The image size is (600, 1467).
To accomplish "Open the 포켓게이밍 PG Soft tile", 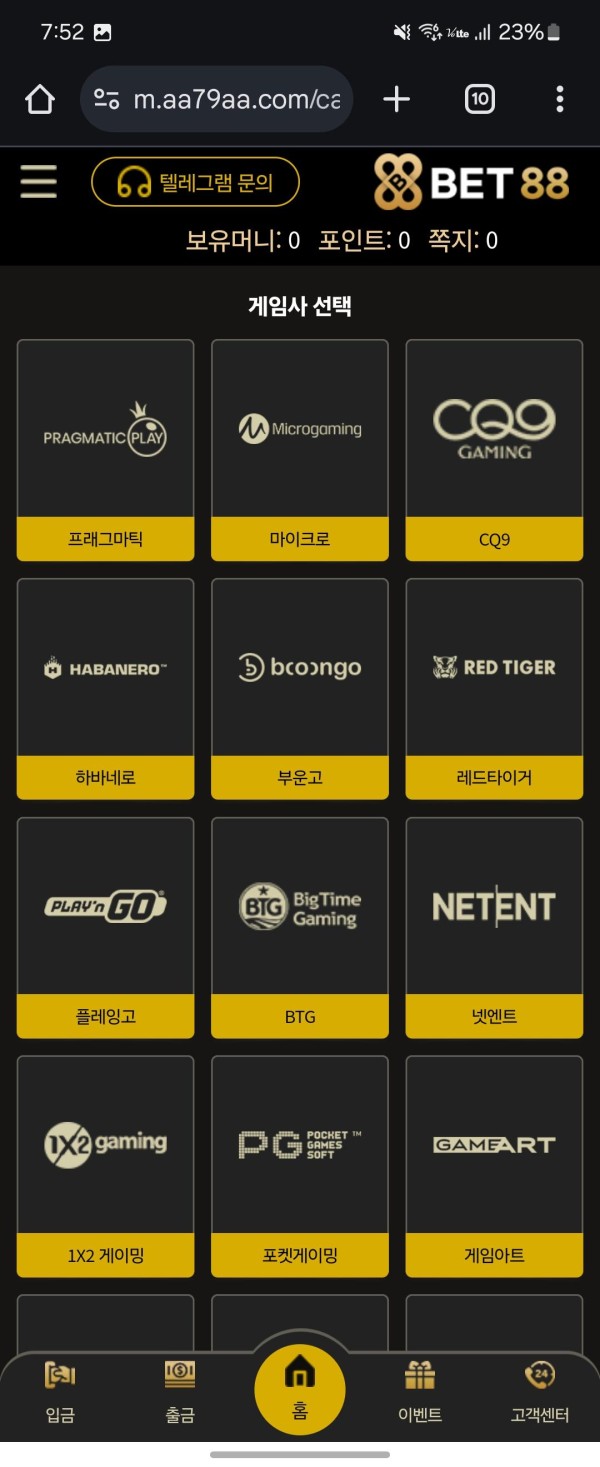I will pyautogui.click(x=300, y=1166).
